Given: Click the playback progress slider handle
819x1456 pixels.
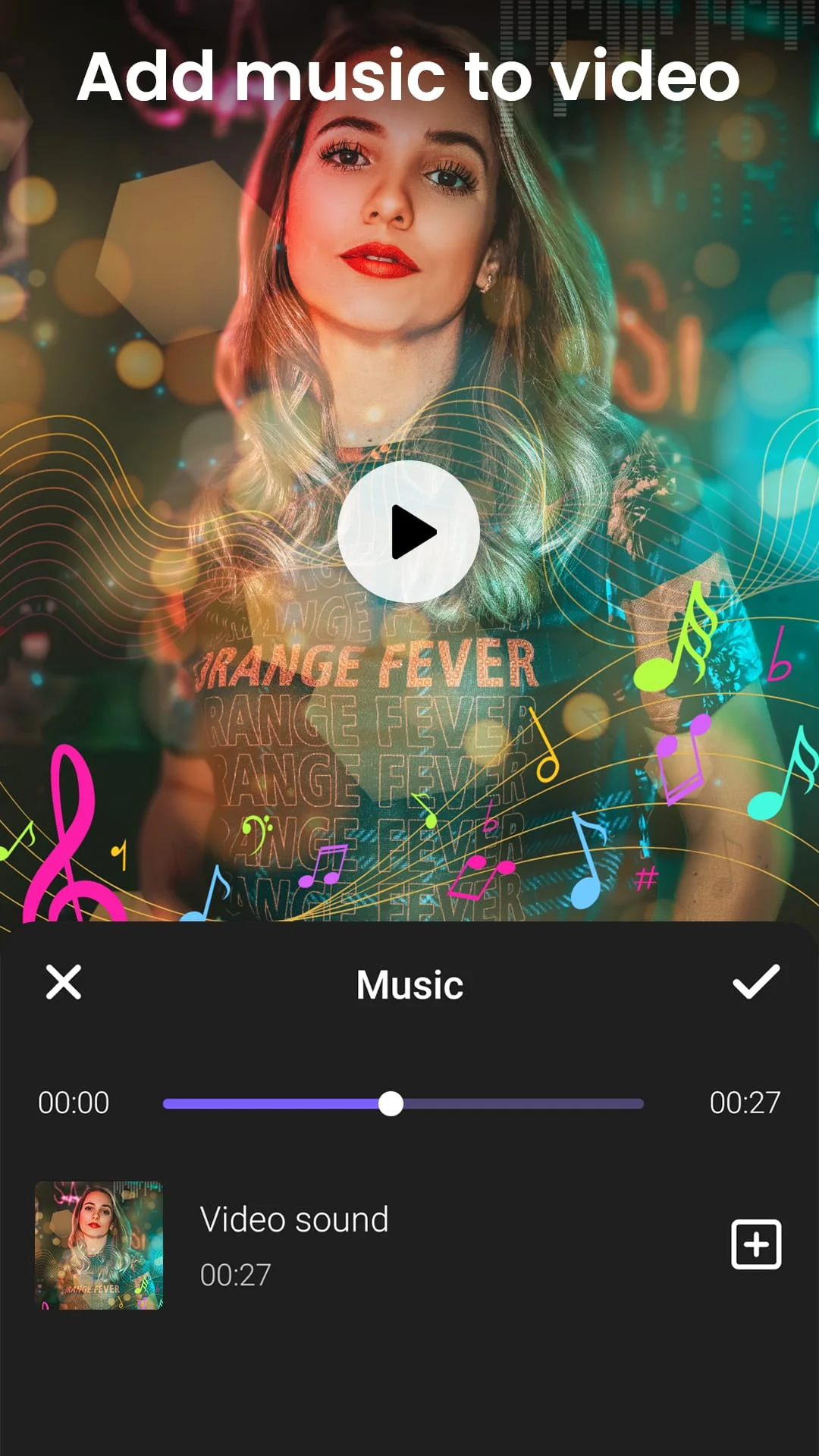Looking at the screenshot, I should 391,1103.
